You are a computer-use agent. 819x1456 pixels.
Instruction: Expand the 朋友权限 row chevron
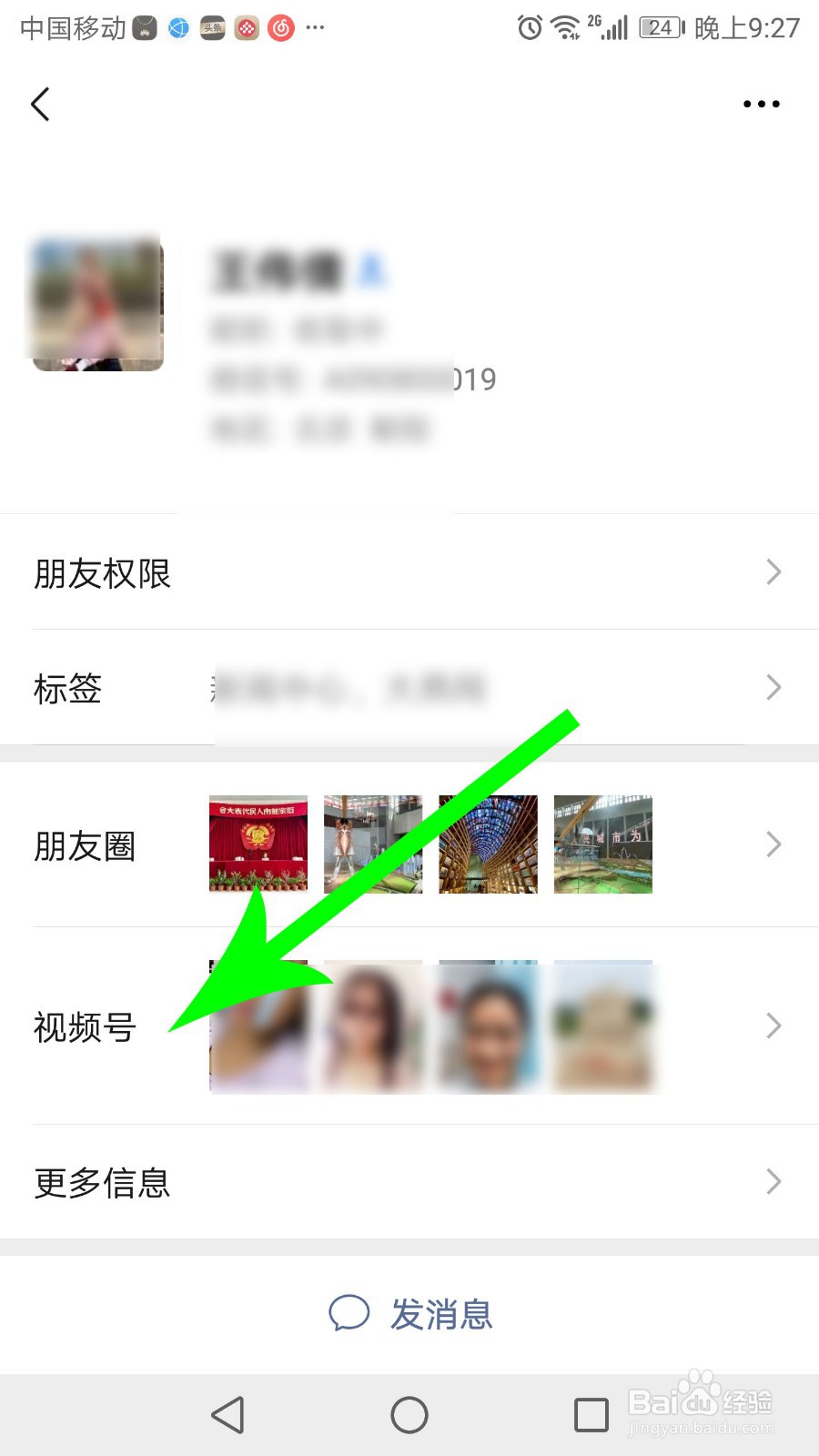tap(774, 572)
